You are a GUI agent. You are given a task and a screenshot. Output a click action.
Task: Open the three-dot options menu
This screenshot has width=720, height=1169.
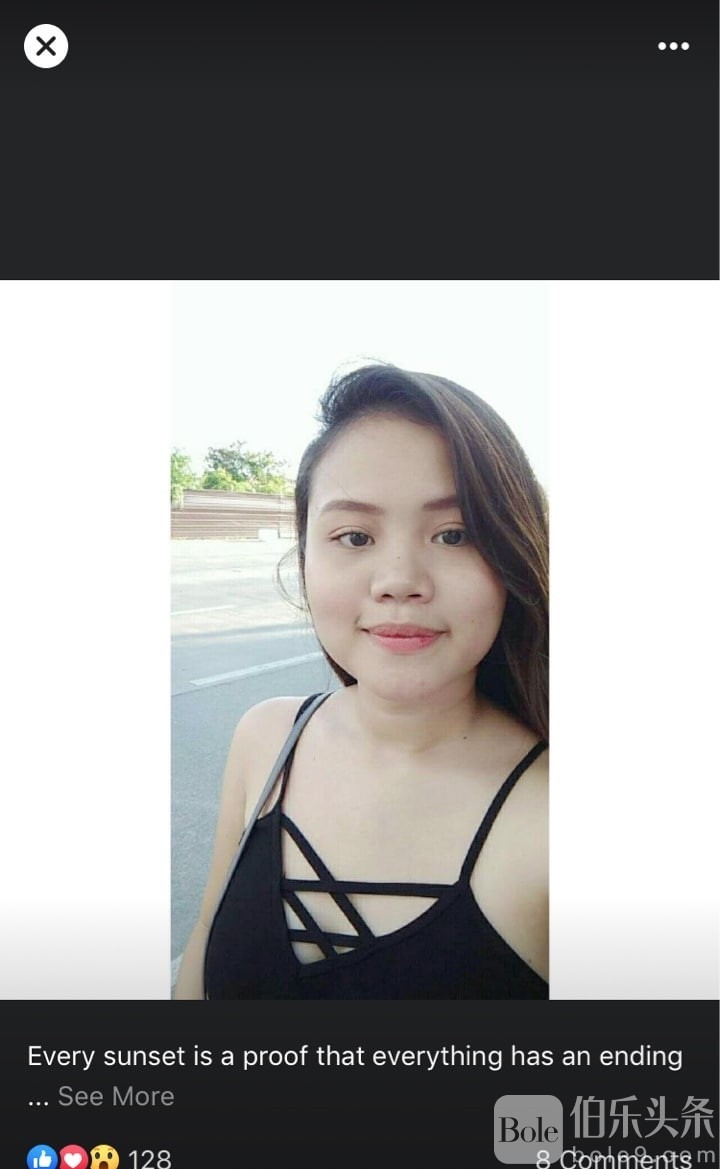tap(673, 46)
